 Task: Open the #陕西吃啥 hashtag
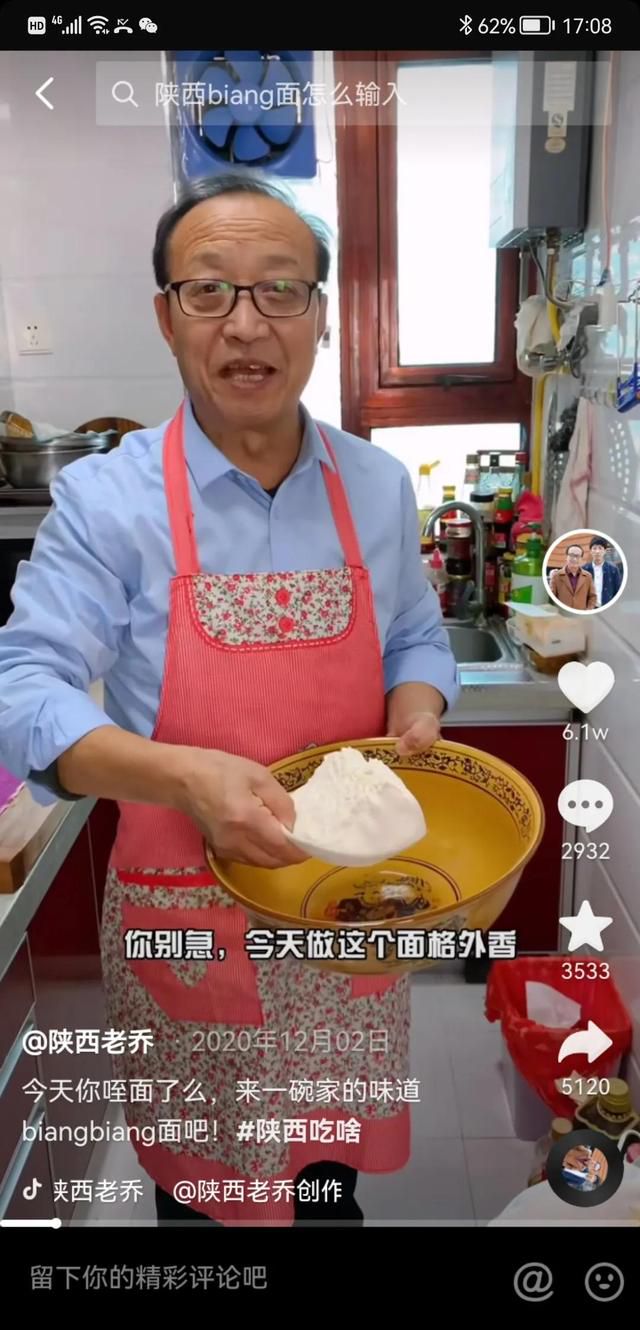click(299, 1132)
